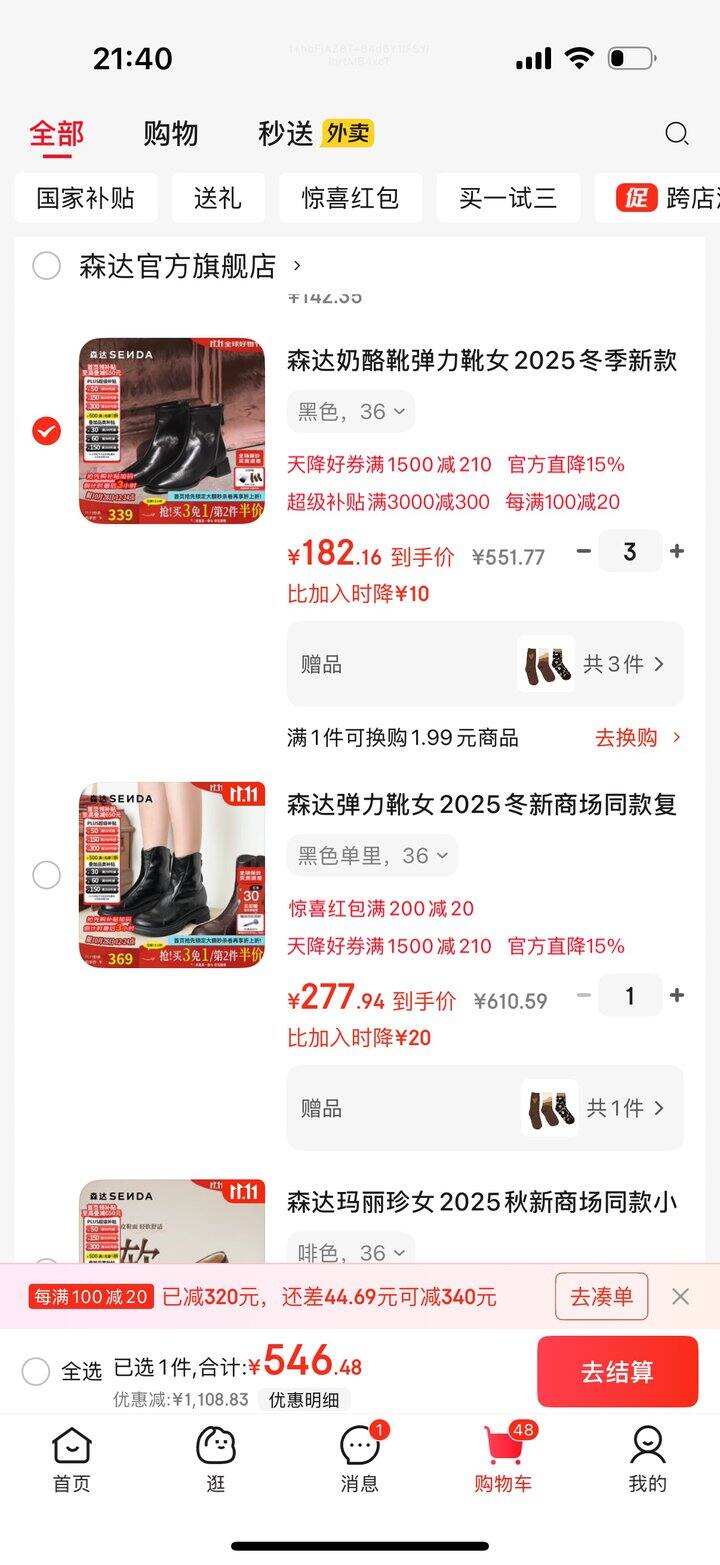The image size is (720, 1565).
Task: Change the 黑色单里，36 variant
Action: [372, 856]
